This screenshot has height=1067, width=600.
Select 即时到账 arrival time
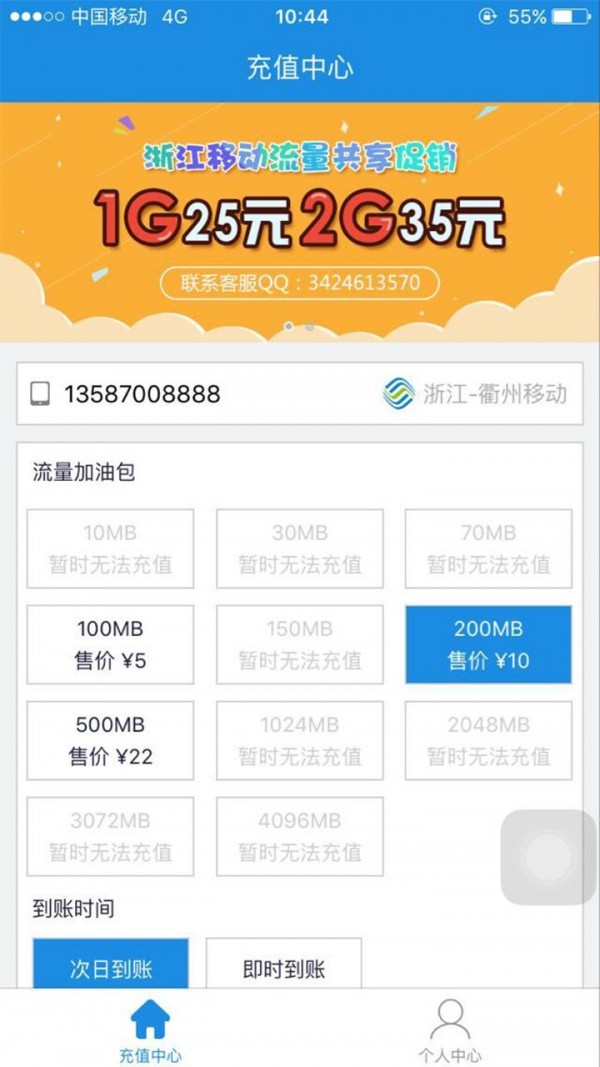(284, 966)
